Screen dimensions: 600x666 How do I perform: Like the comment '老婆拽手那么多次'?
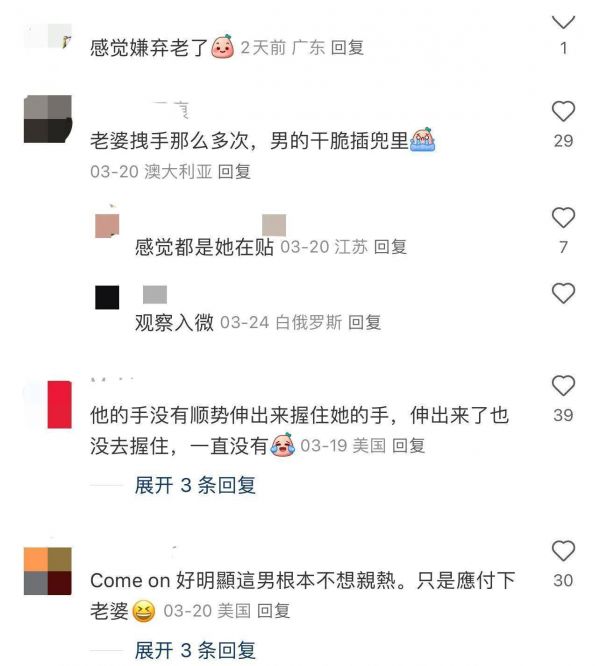tap(564, 111)
